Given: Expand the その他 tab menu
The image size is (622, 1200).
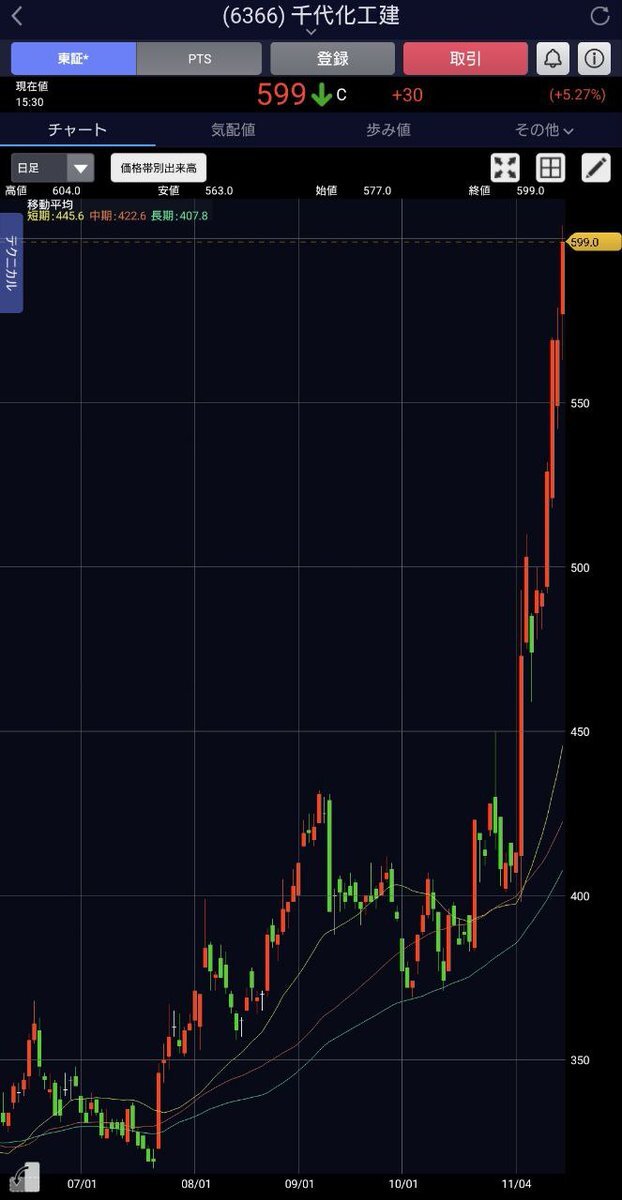Looking at the screenshot, I should [544, 130].
